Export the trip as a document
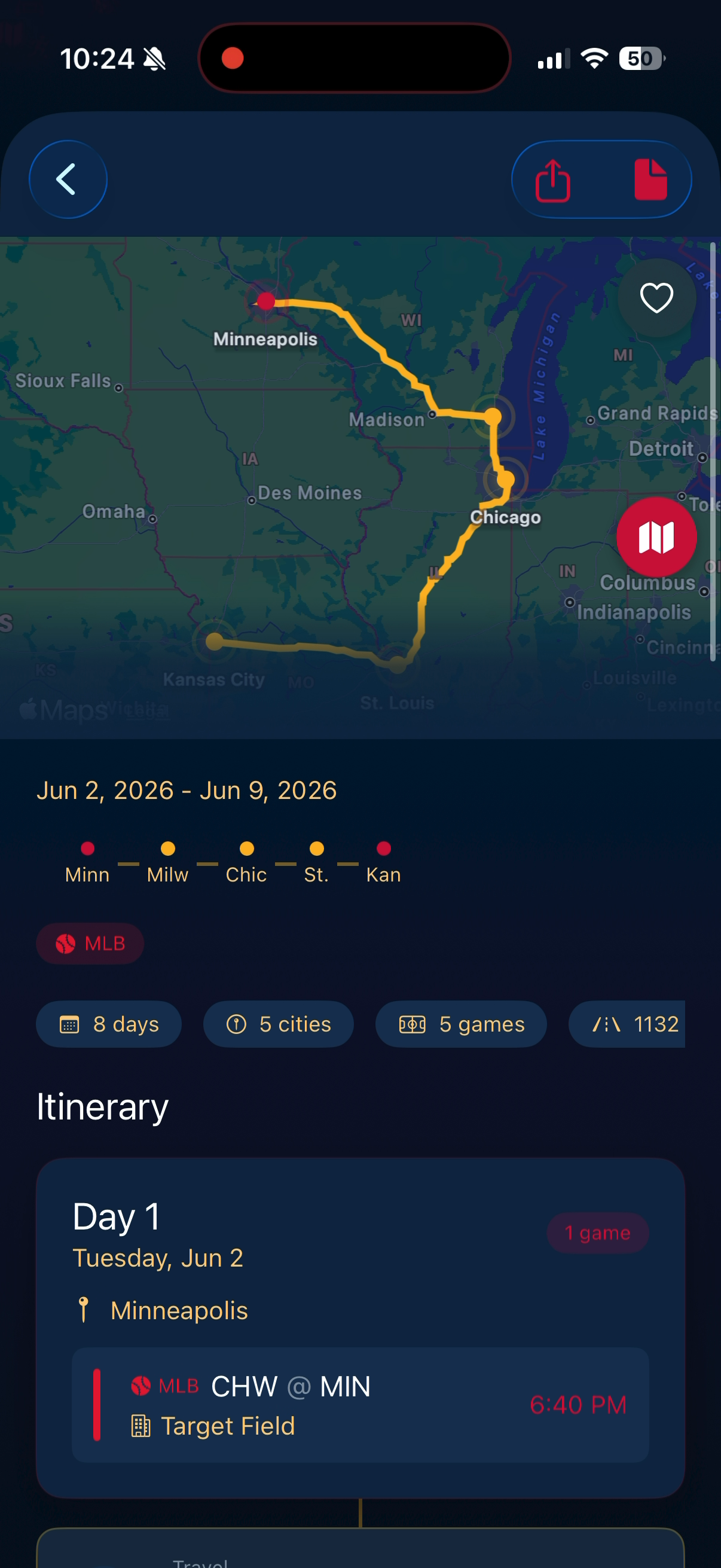The image size is (721, 1568). pos(650,180)
